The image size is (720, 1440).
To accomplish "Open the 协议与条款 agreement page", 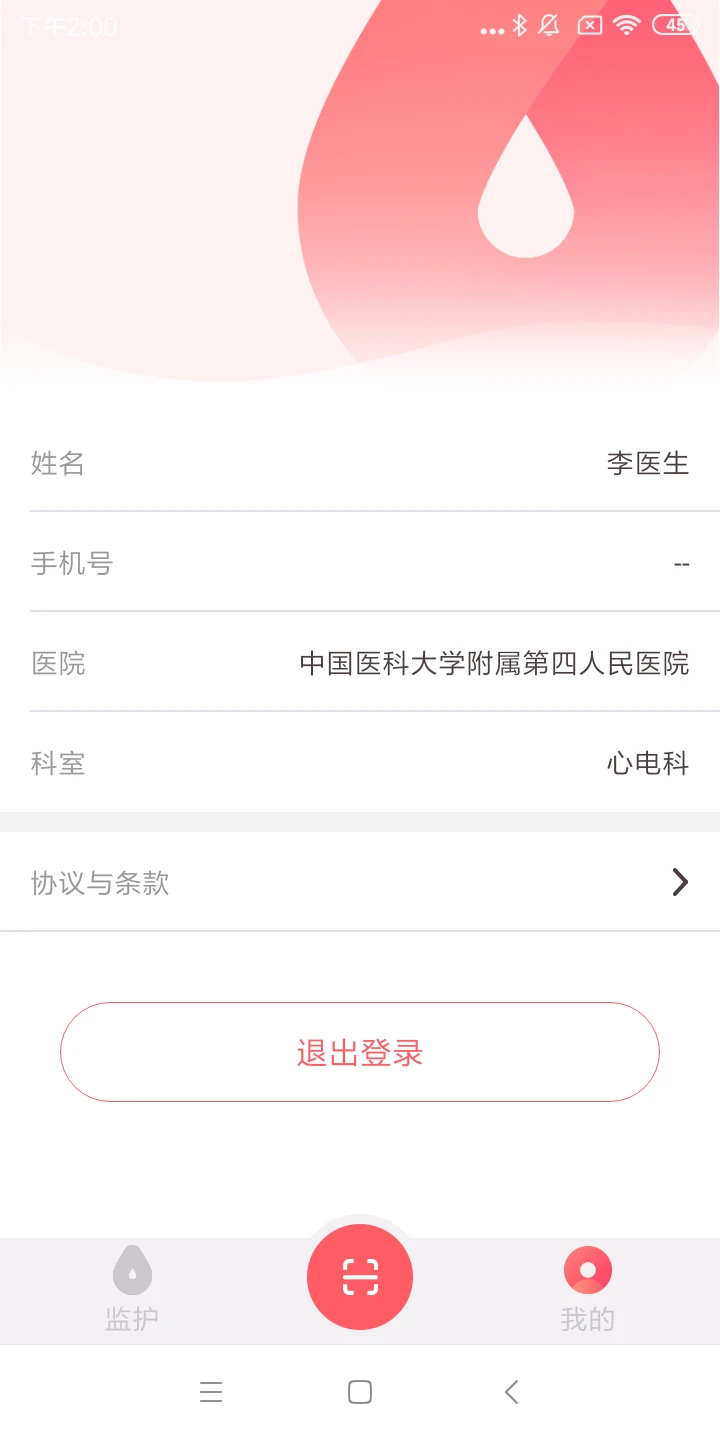I will (360, 882).
